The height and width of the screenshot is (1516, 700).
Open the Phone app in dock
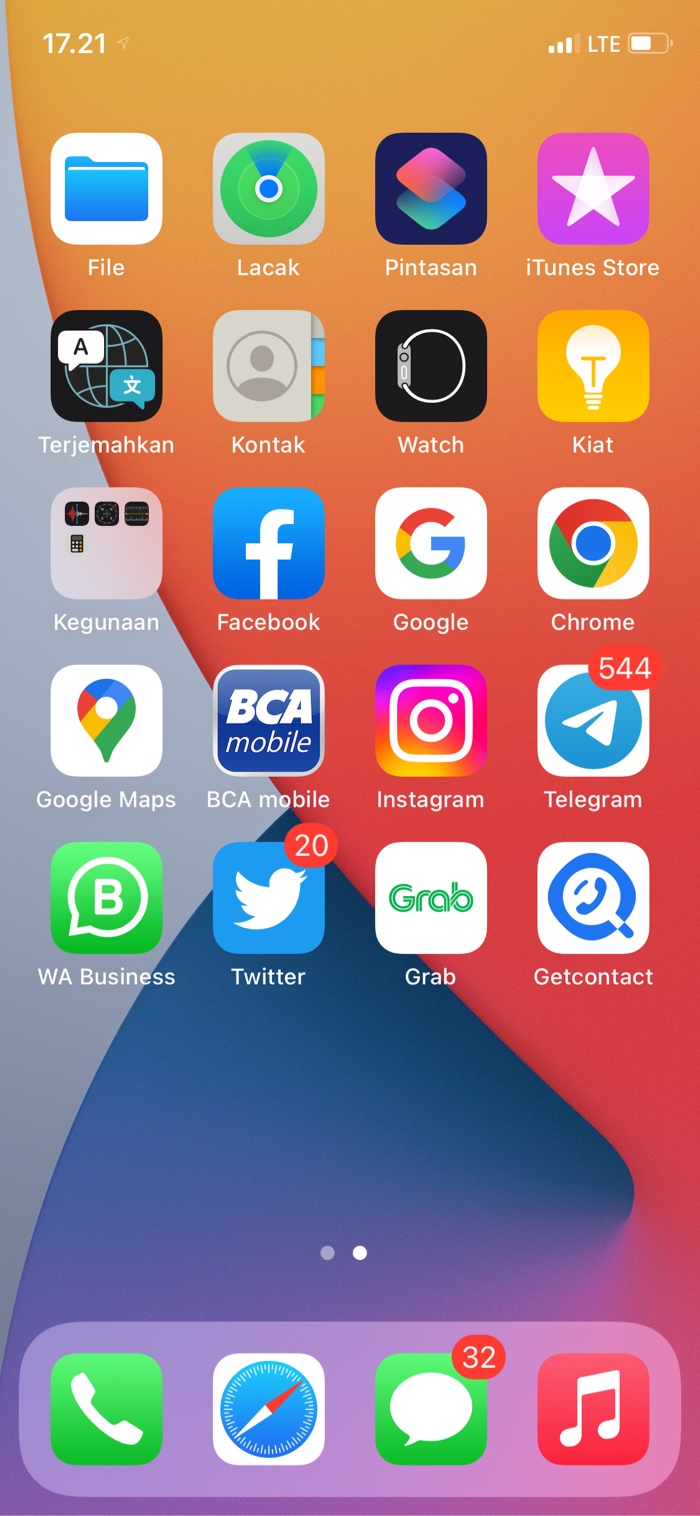pos(106,1408)
